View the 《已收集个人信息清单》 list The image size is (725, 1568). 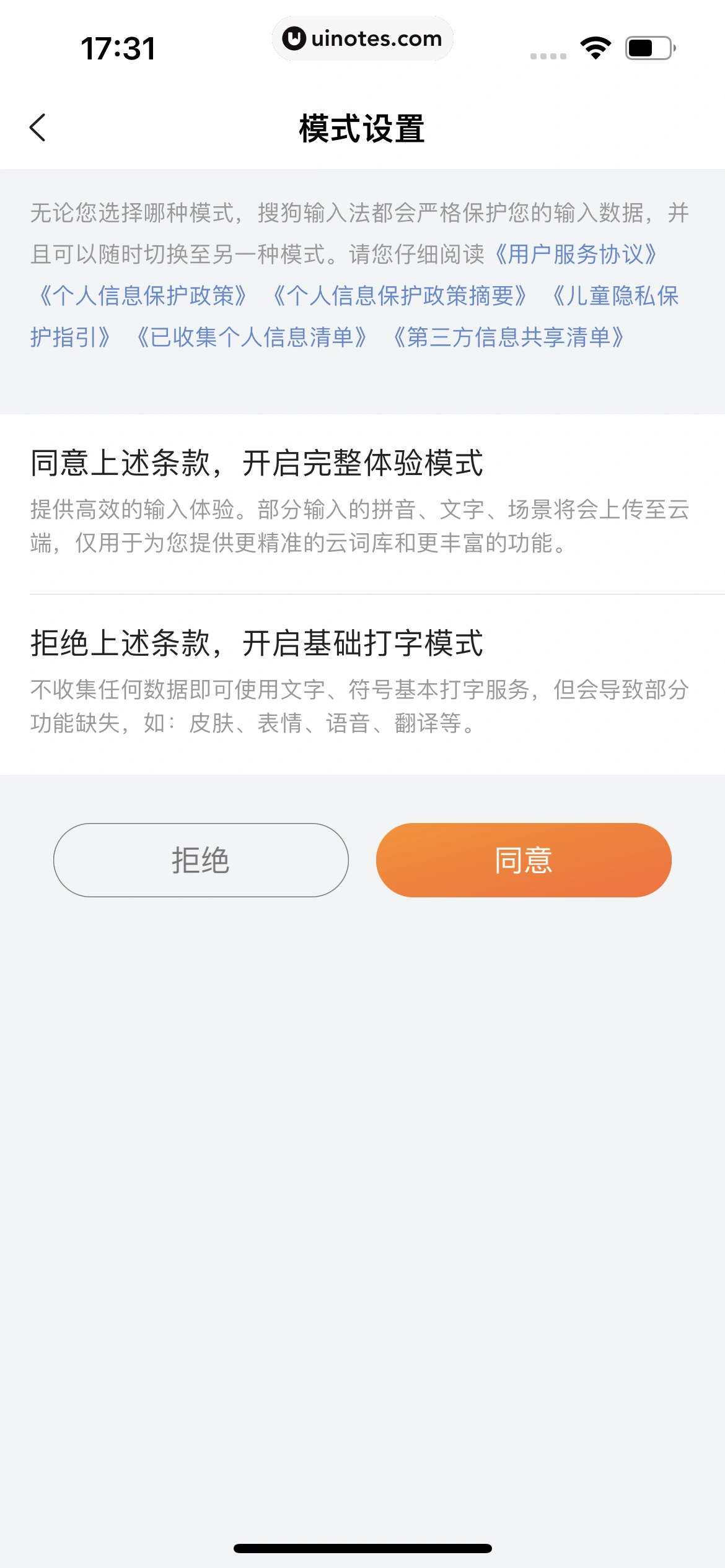(252, 336)
